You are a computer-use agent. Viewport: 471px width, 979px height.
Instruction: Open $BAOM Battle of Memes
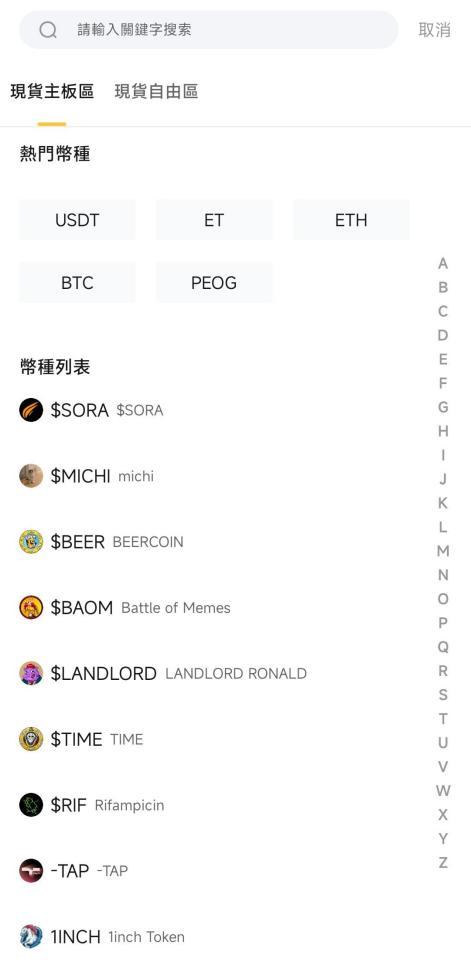click(x=212, y=608)
